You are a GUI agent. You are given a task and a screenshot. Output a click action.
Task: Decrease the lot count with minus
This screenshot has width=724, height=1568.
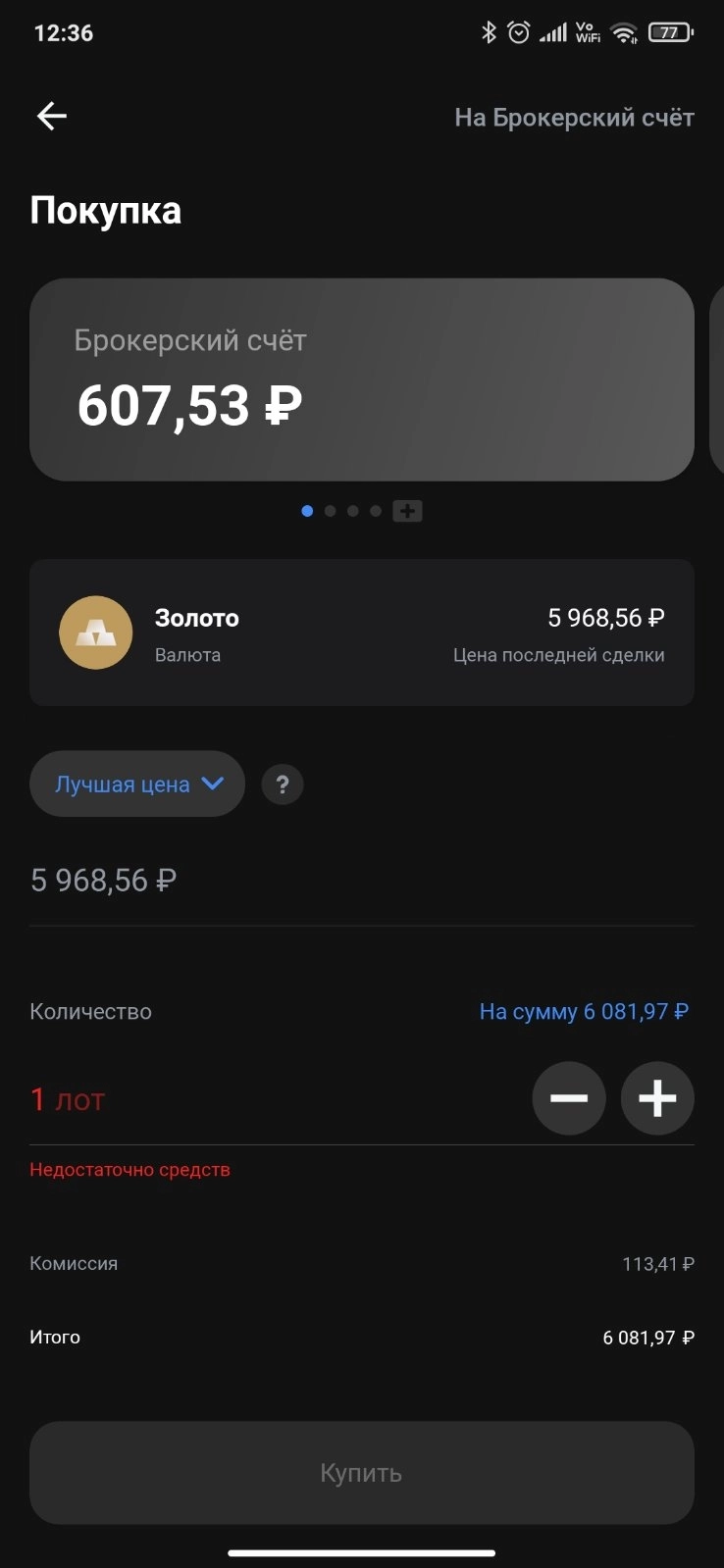569,1098
